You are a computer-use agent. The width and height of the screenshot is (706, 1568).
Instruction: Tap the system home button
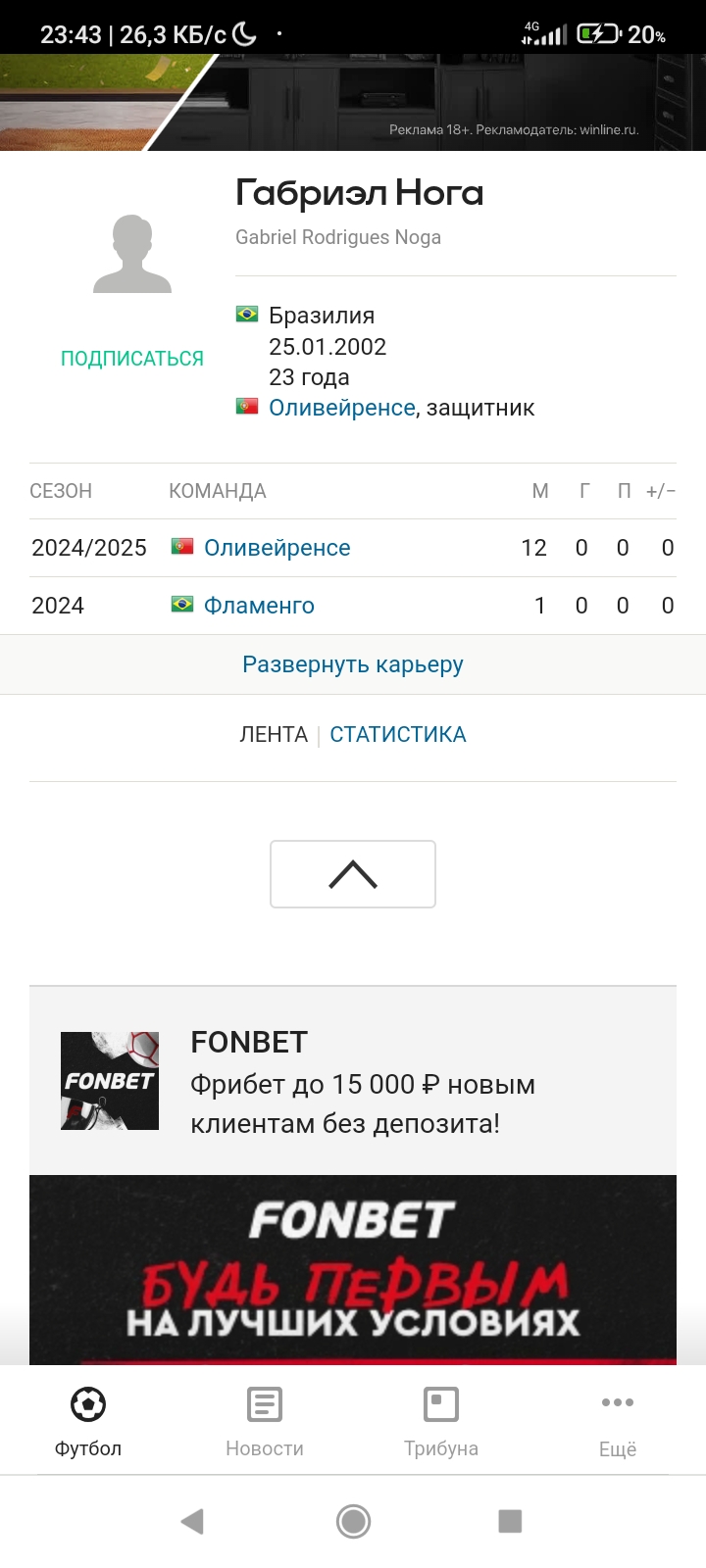353,1521
